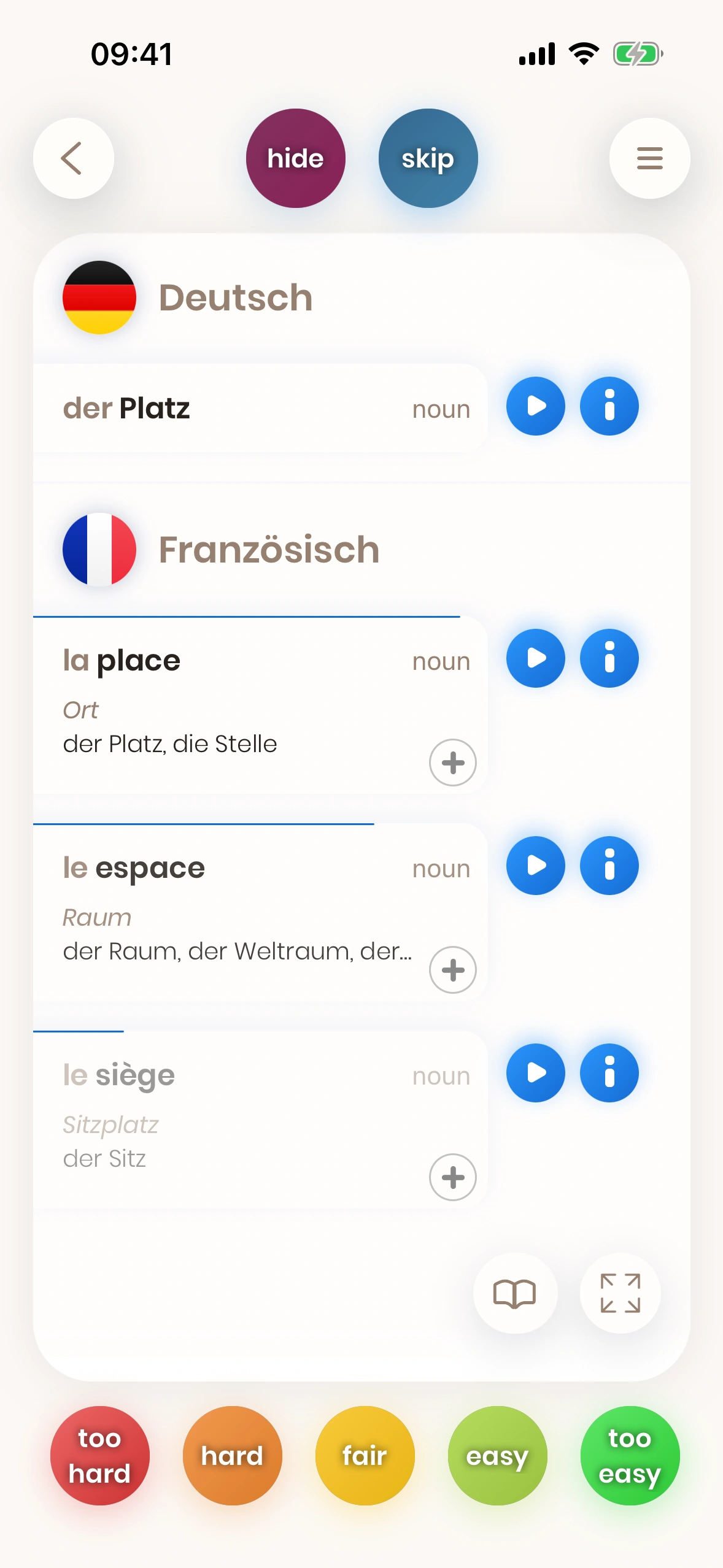Viewport: 723px width, 1568px height.
Task: Play pronunciation of le siège
Action: coord(535,1073)
